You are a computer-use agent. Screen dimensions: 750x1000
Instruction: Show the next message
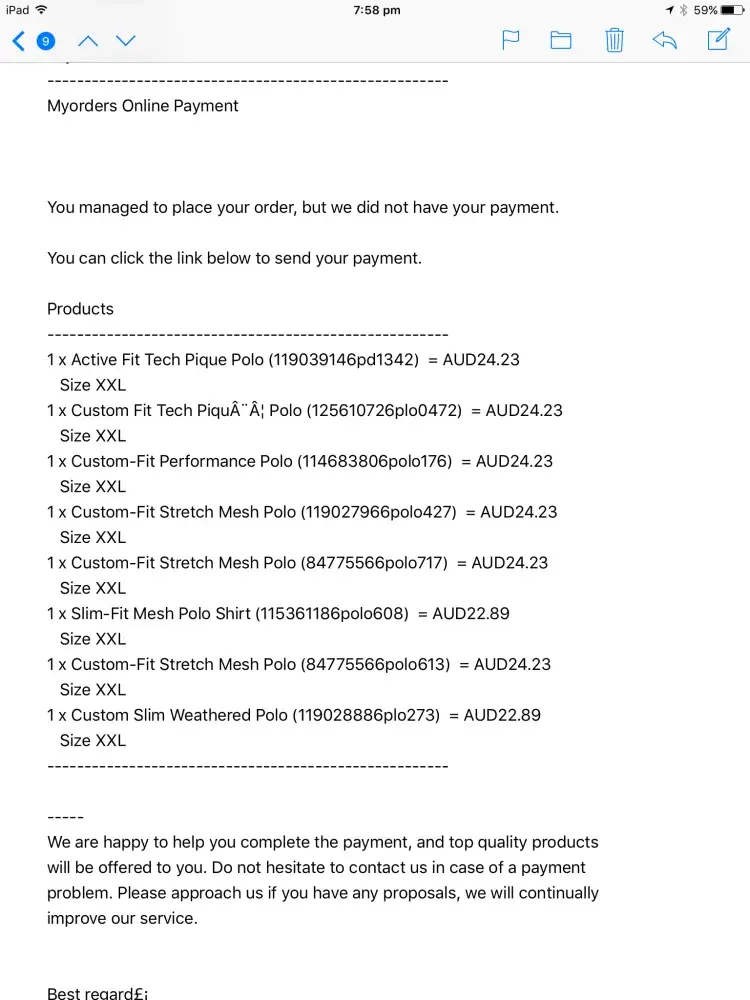[x=125, y=41]
